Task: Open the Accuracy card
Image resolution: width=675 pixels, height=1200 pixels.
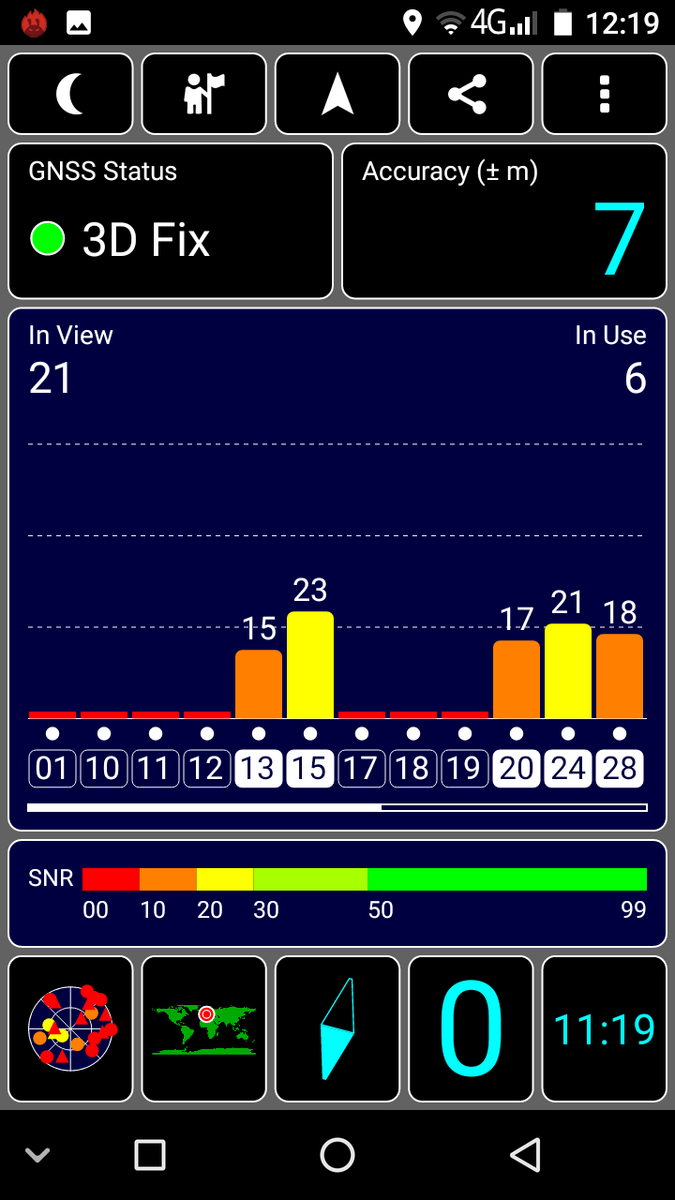Action: (x=504, y=221)
